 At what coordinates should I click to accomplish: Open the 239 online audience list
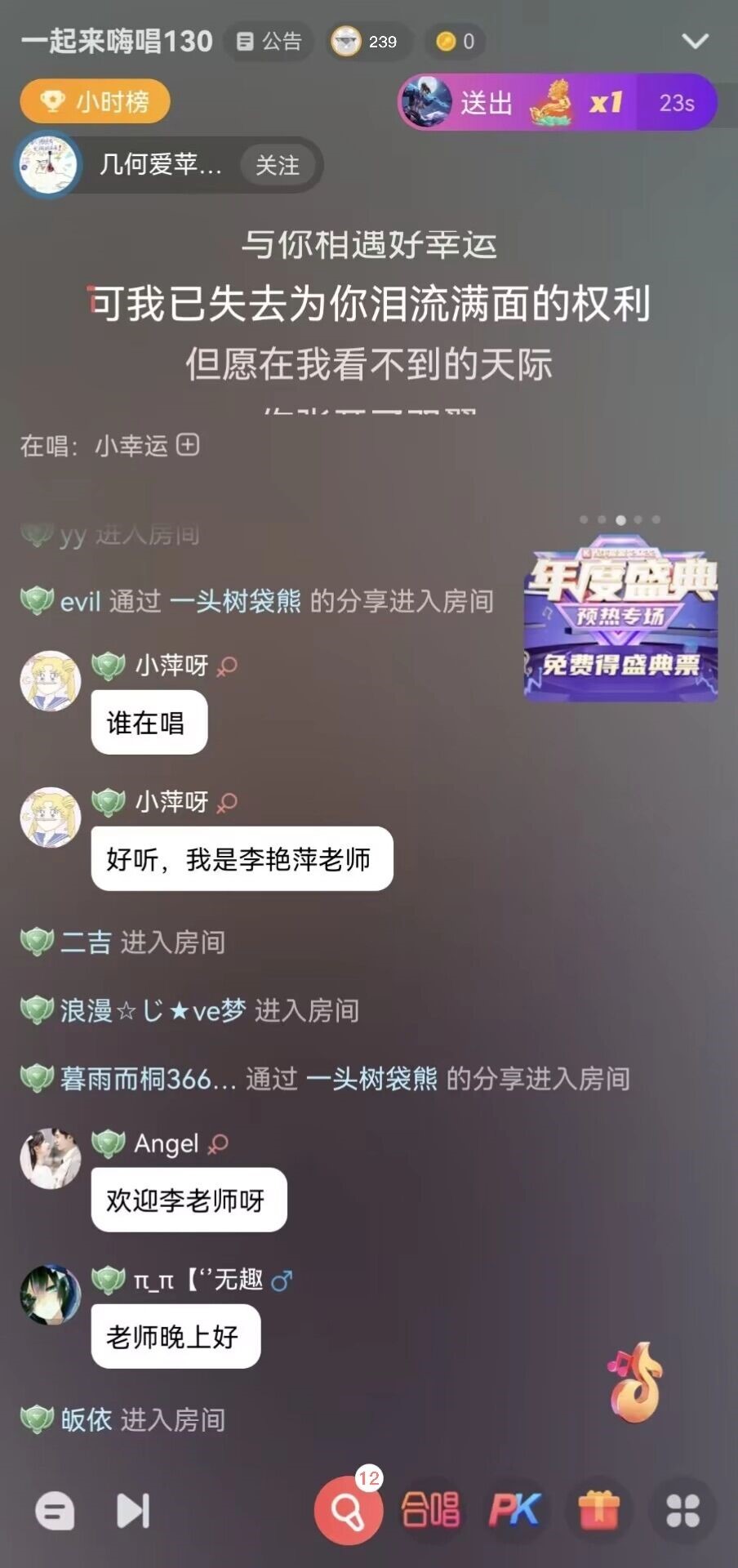367,42
